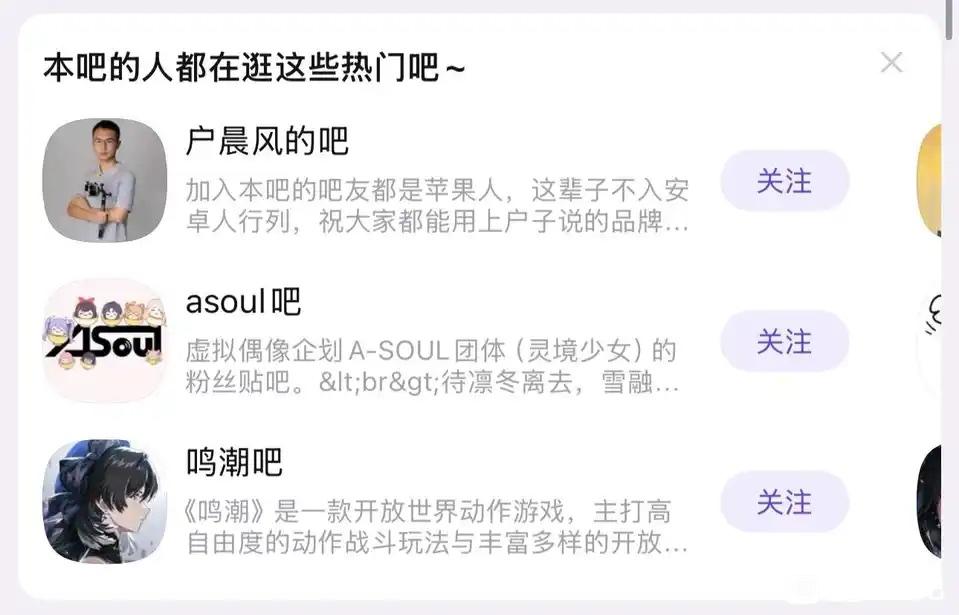Follow 户晨风的吧

click(784, 181)
